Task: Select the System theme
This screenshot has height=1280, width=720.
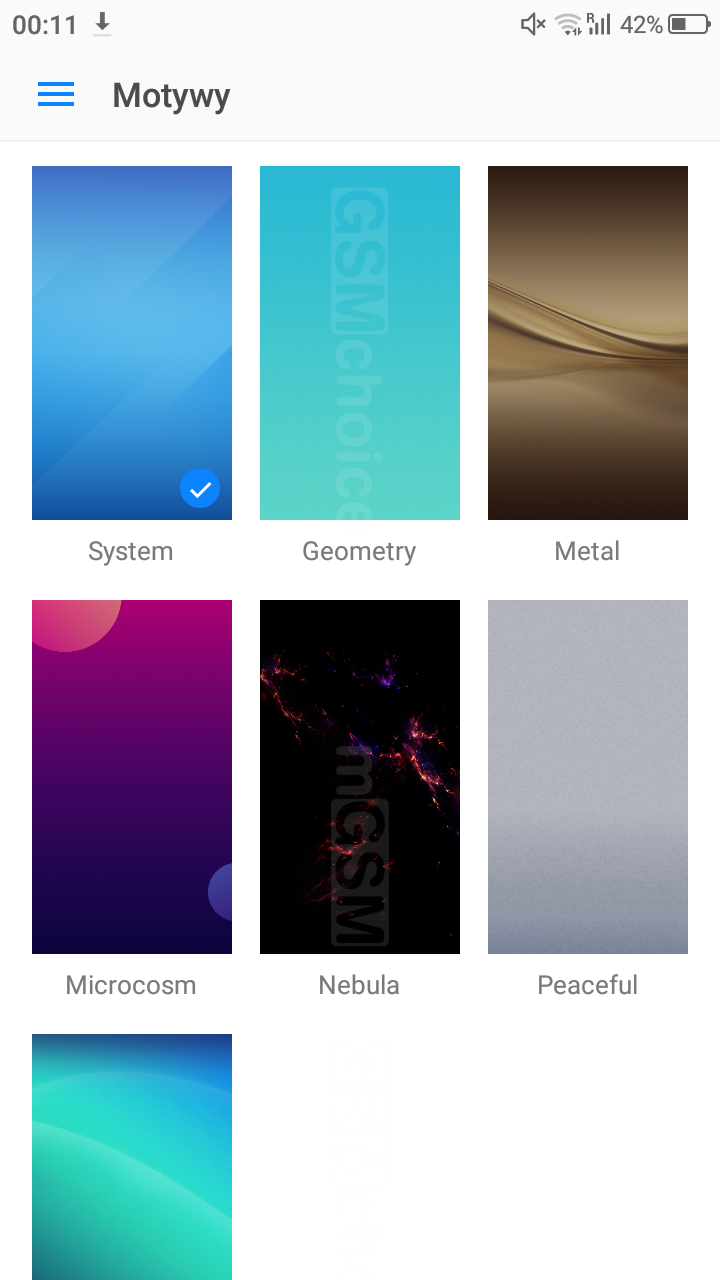Action: click(x=132, y=343)
